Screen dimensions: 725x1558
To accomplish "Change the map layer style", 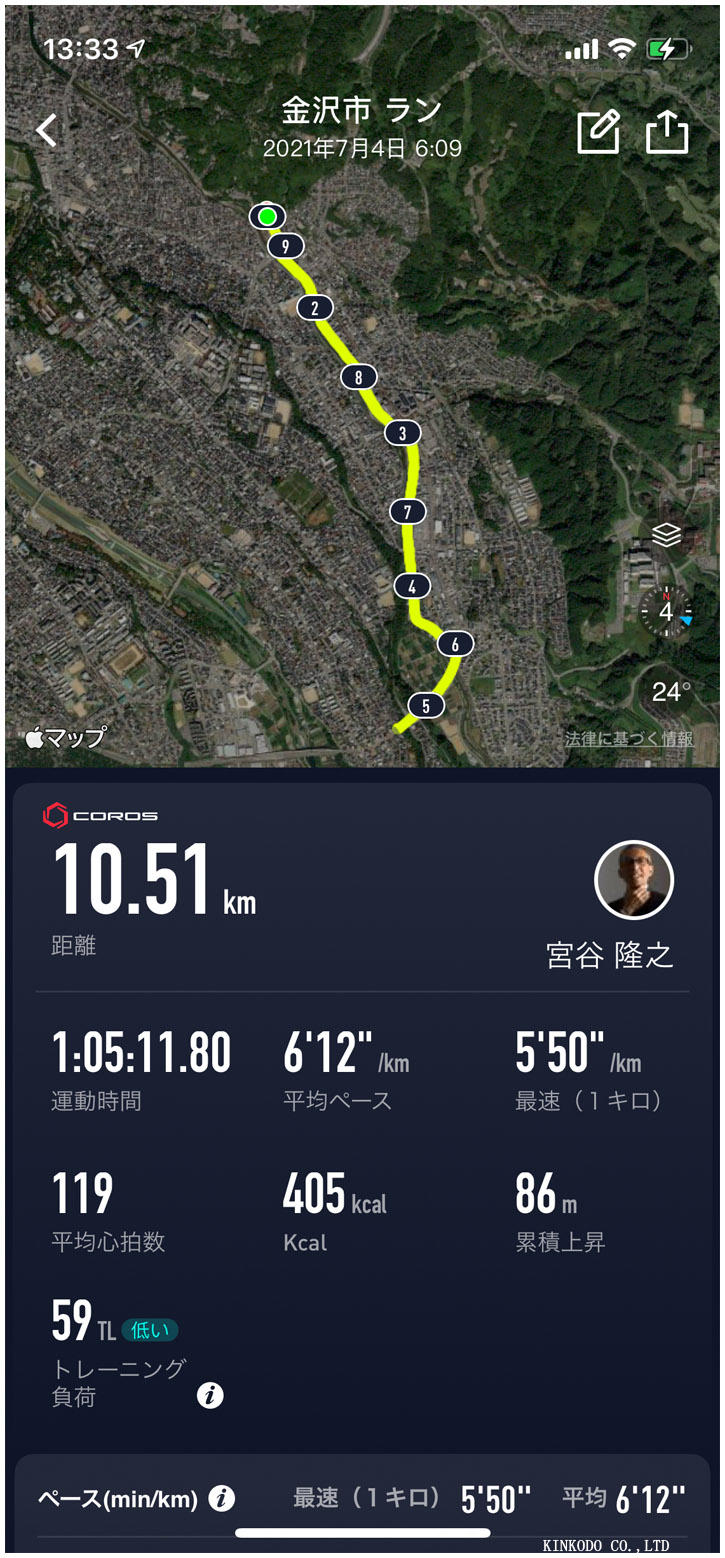I will [x=666, y=535].
